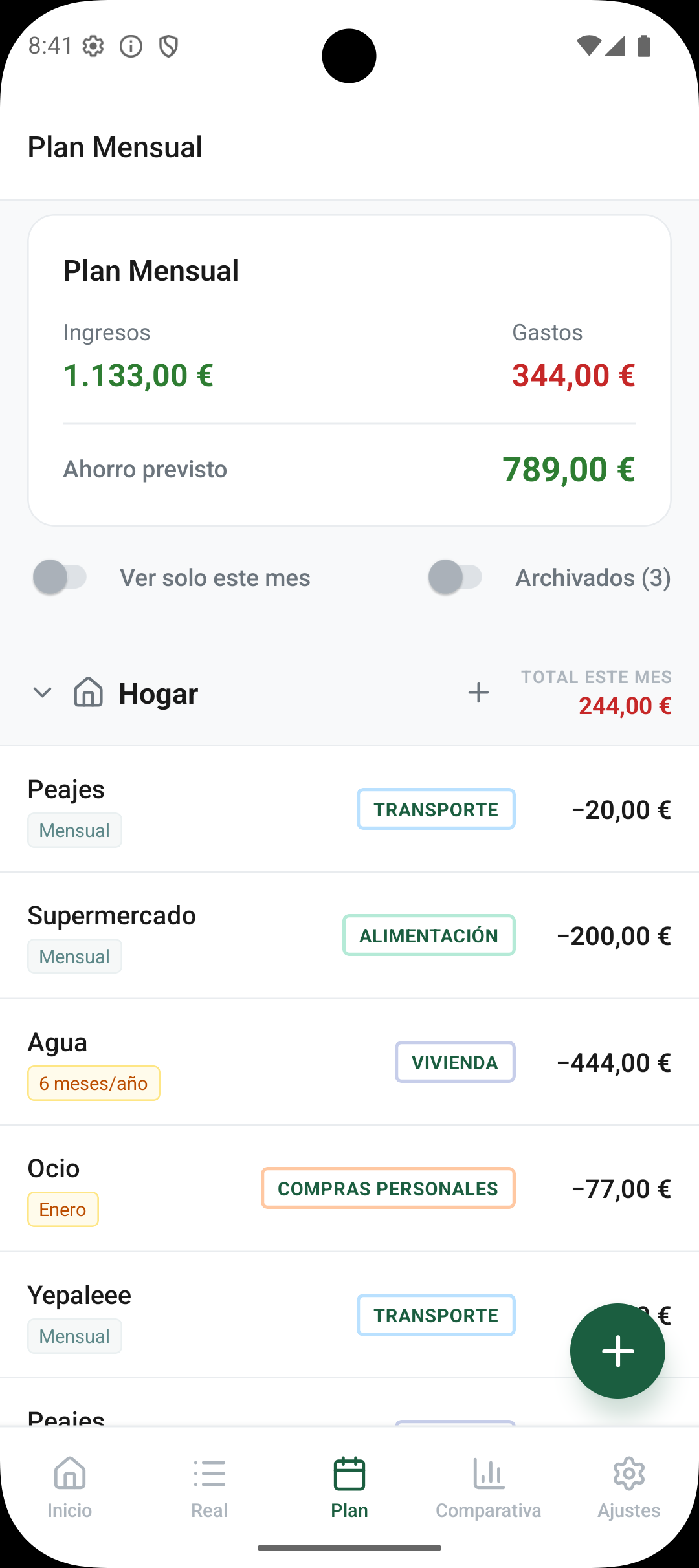Viewport: 699px width, 1568px height.
Task: Collapse the Hogar category section
Action: pos(43,692)
